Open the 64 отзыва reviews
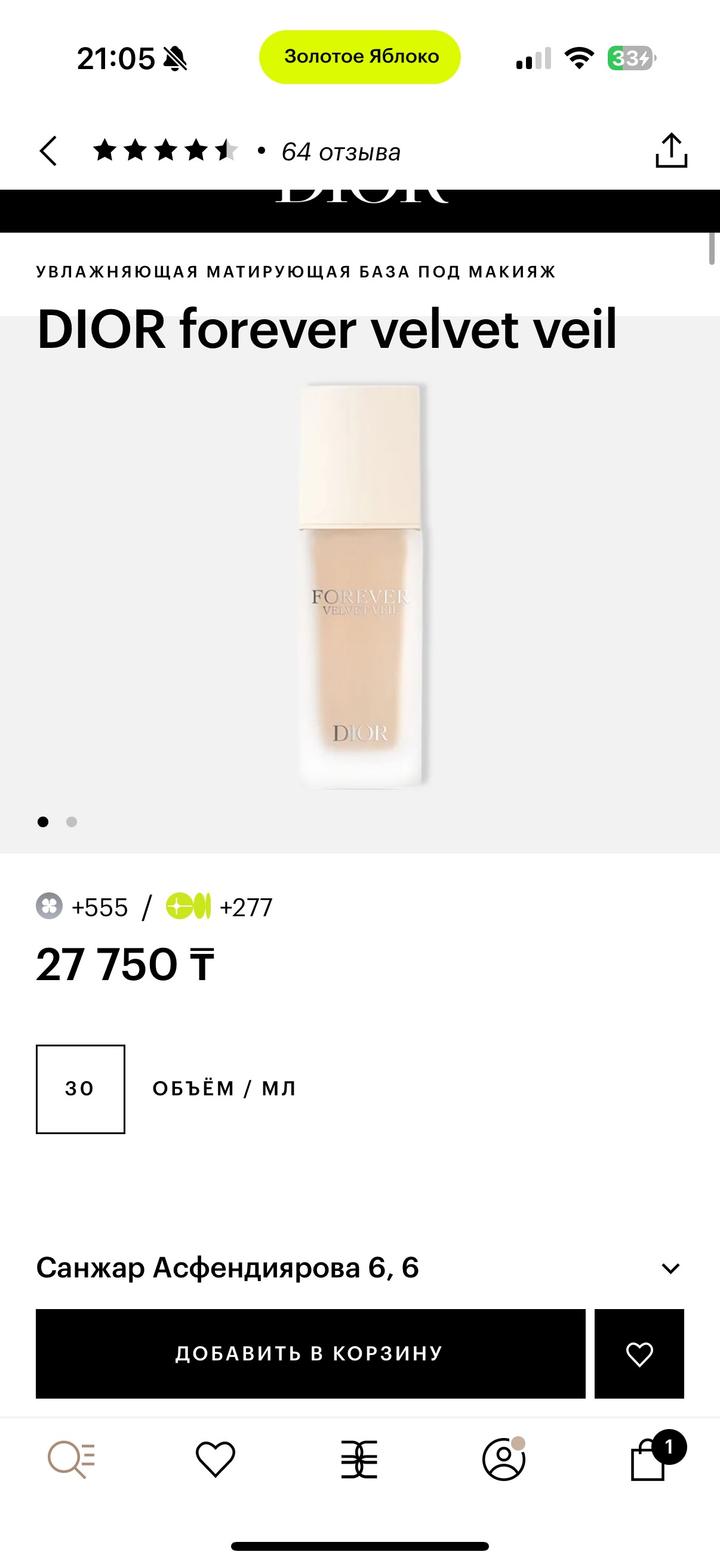Image resolution: width=720 pixels, height=1565 pixels. coord(340,152)
